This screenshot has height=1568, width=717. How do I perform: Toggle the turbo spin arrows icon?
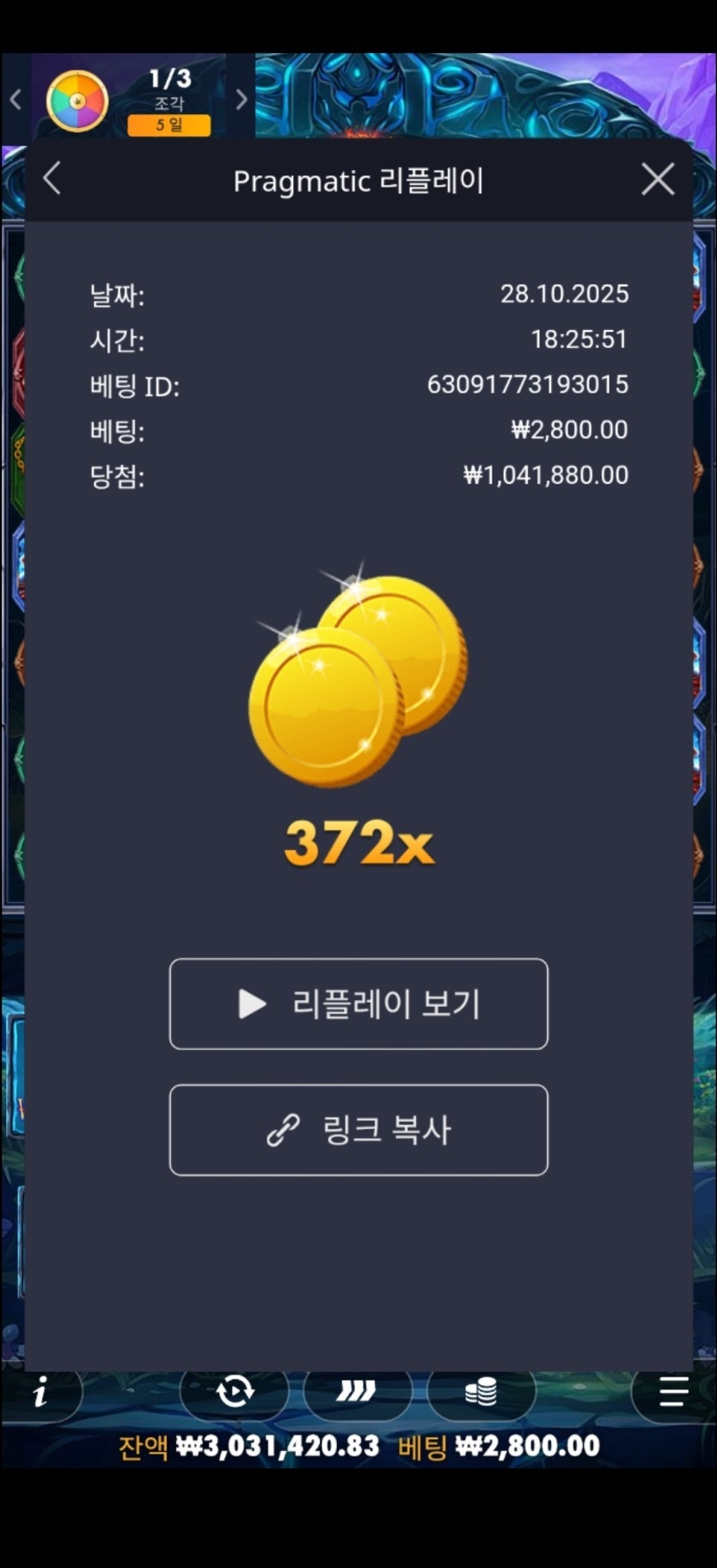[357, 1391]
